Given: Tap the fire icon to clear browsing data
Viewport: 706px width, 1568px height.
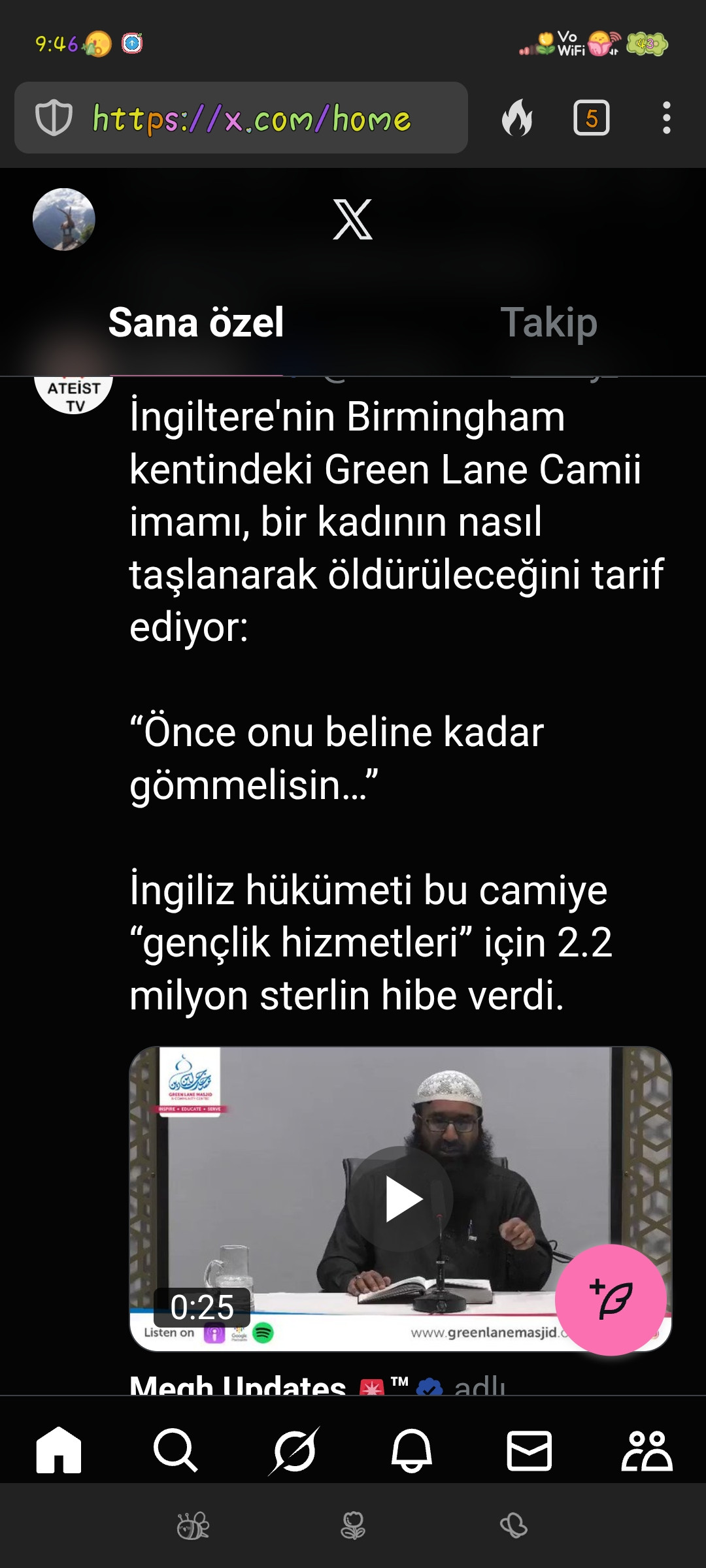Looking at the screenshot, I should [517, 118].
